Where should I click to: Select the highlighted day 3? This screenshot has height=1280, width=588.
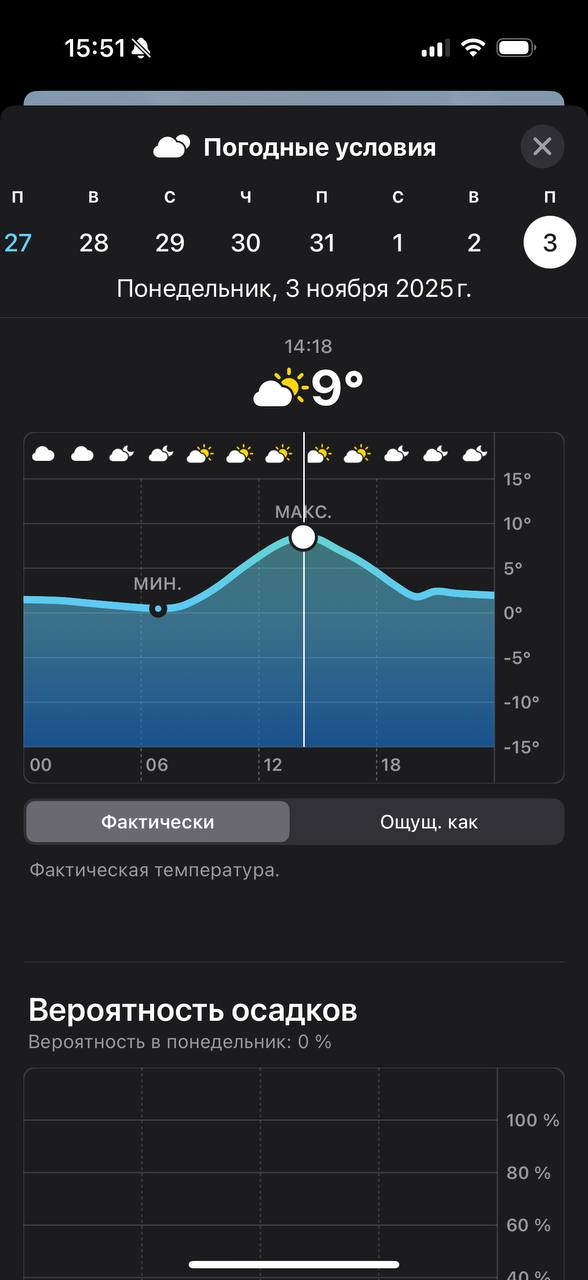pos(550,242)
